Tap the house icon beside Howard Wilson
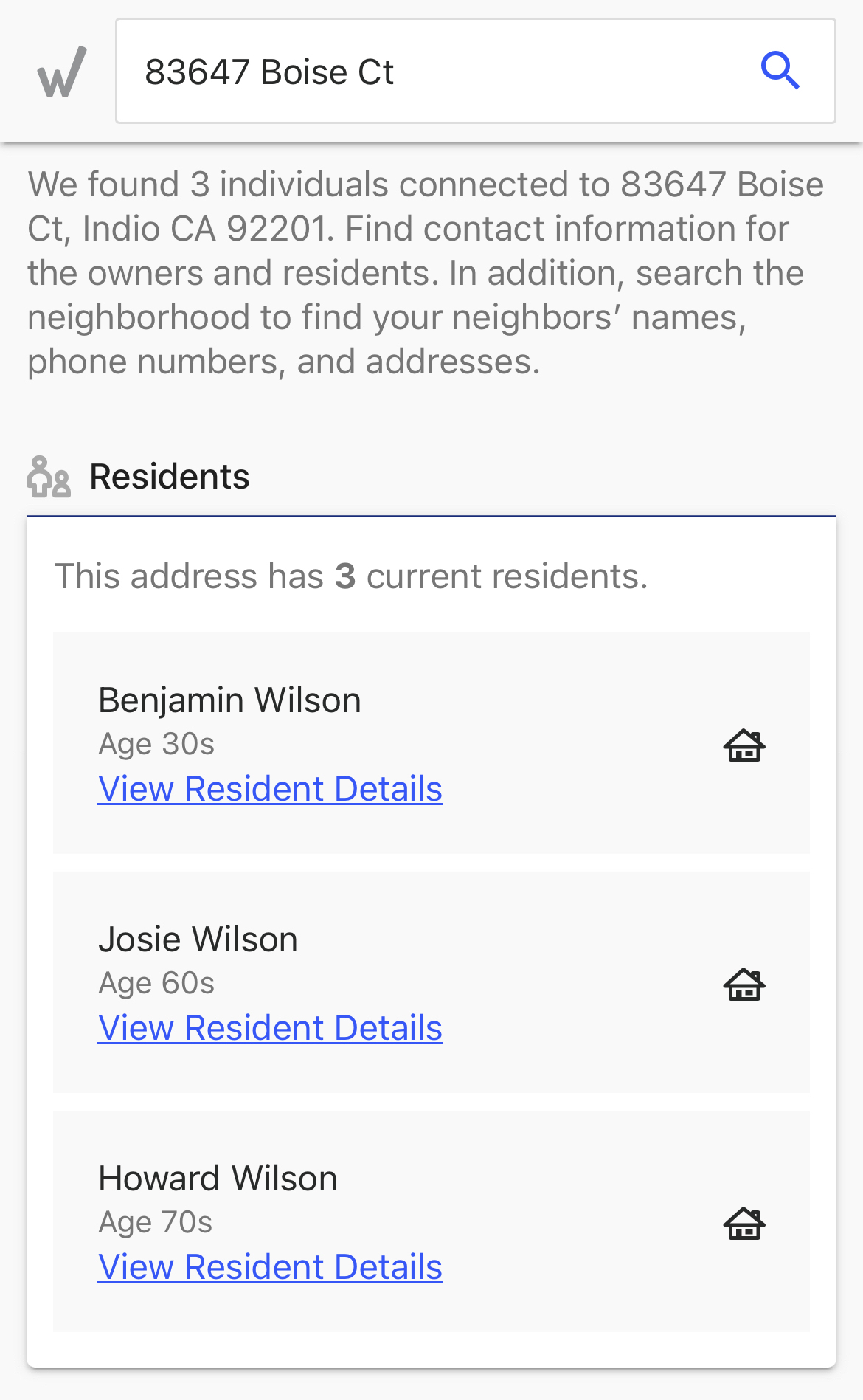The height and width of the screenshot is (1400, 863). (744, 1223)
